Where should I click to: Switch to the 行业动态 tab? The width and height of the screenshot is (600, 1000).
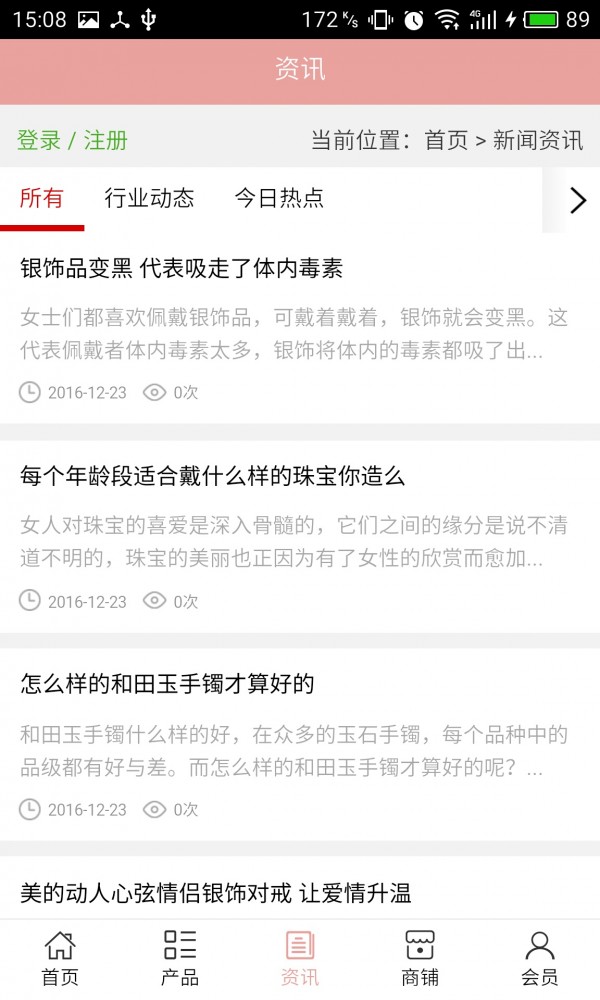tap(149, 198)
